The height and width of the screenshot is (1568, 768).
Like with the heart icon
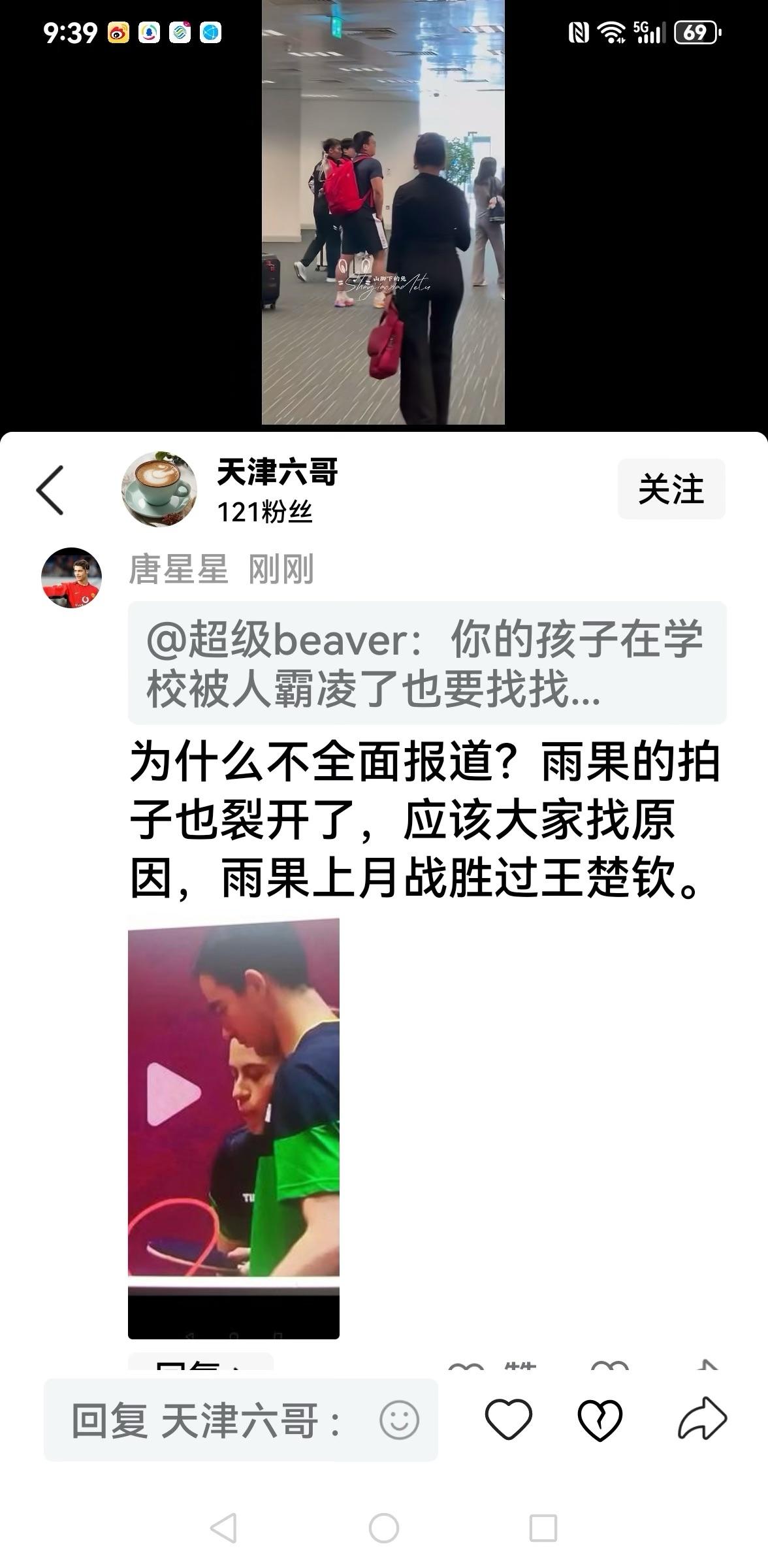point(508,1419)
